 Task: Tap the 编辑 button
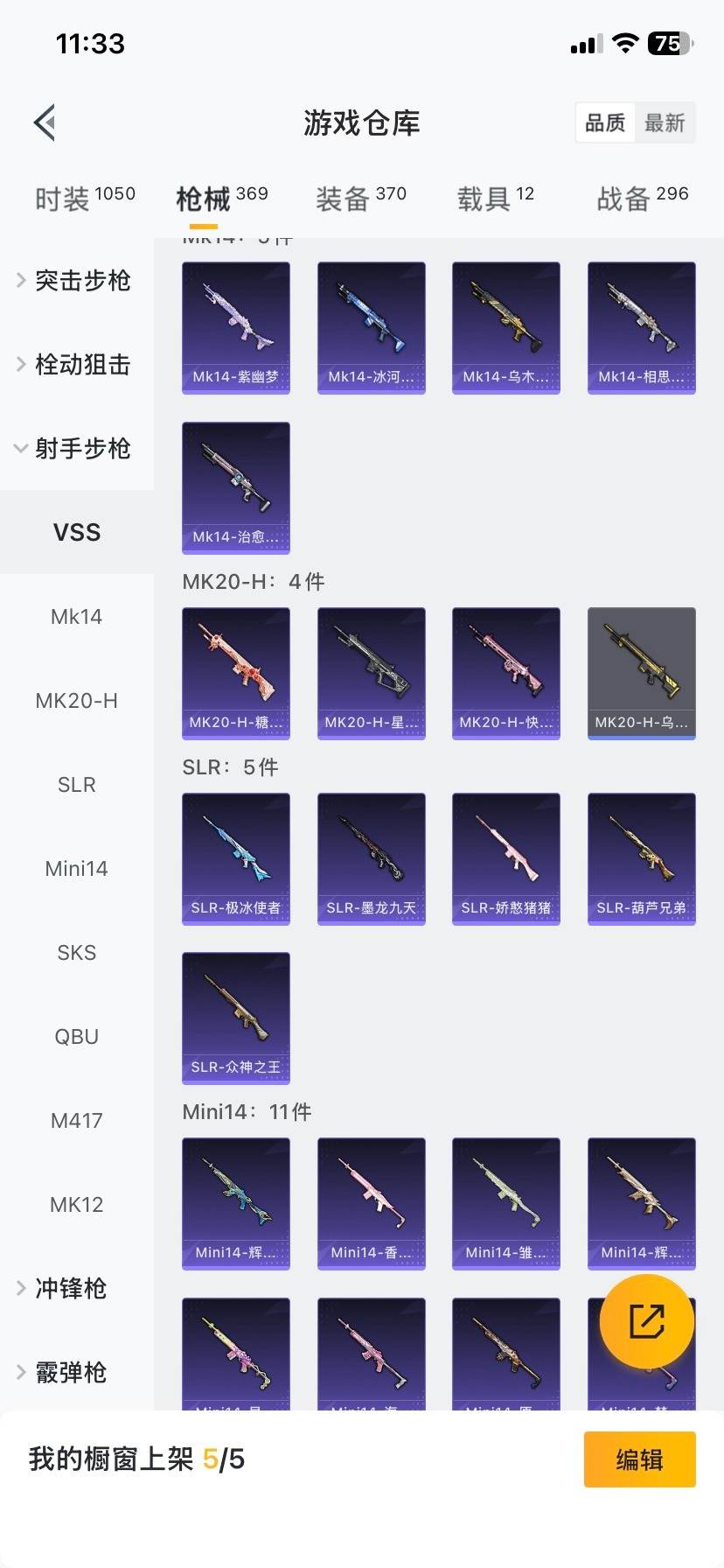pos(639,1459)
